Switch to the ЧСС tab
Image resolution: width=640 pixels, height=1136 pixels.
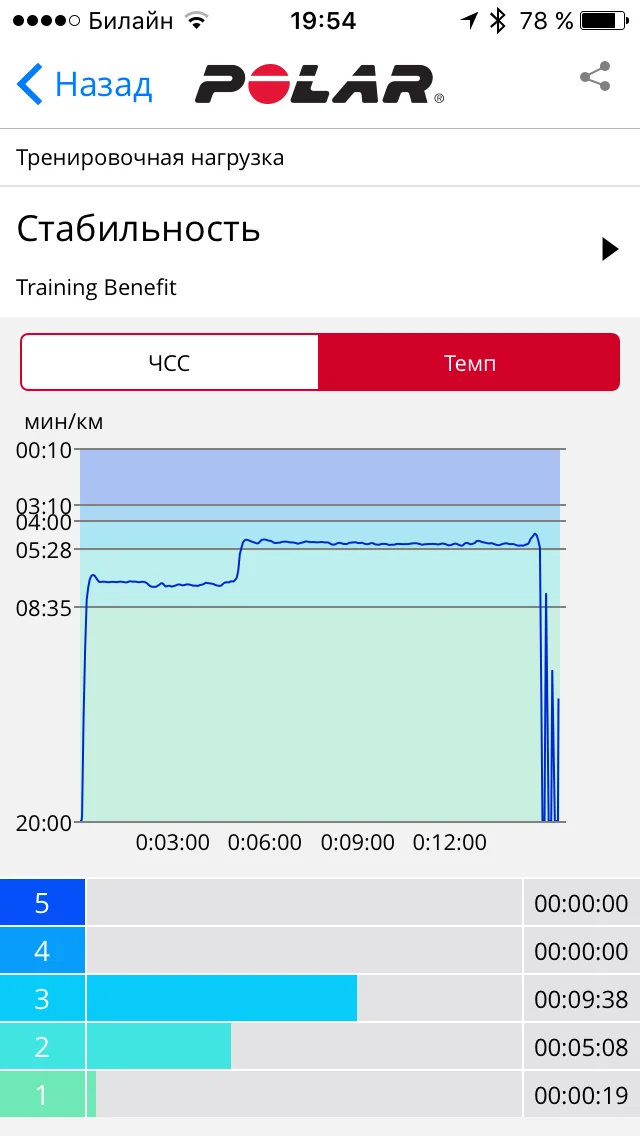pos(169,362)
